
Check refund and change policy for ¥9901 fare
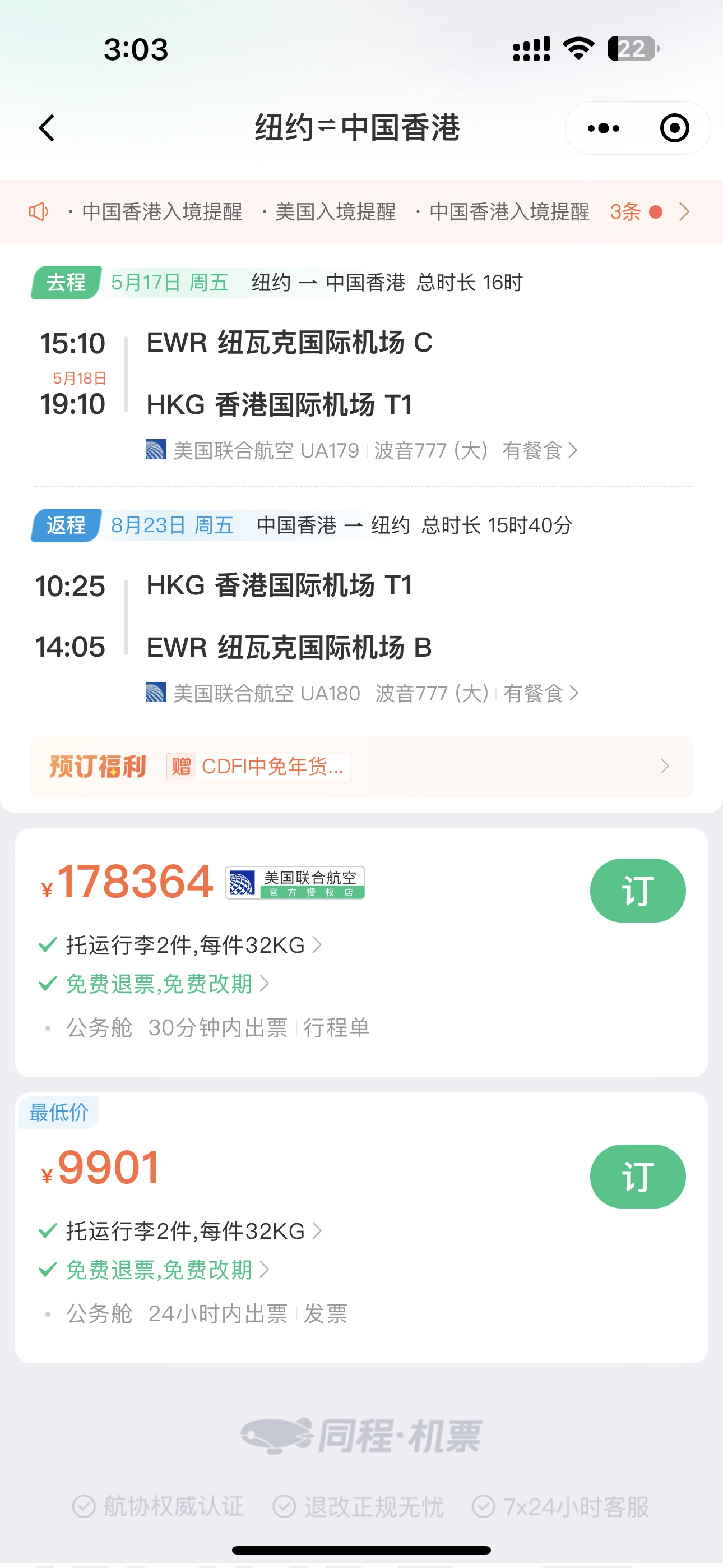tap(168, 1270)
